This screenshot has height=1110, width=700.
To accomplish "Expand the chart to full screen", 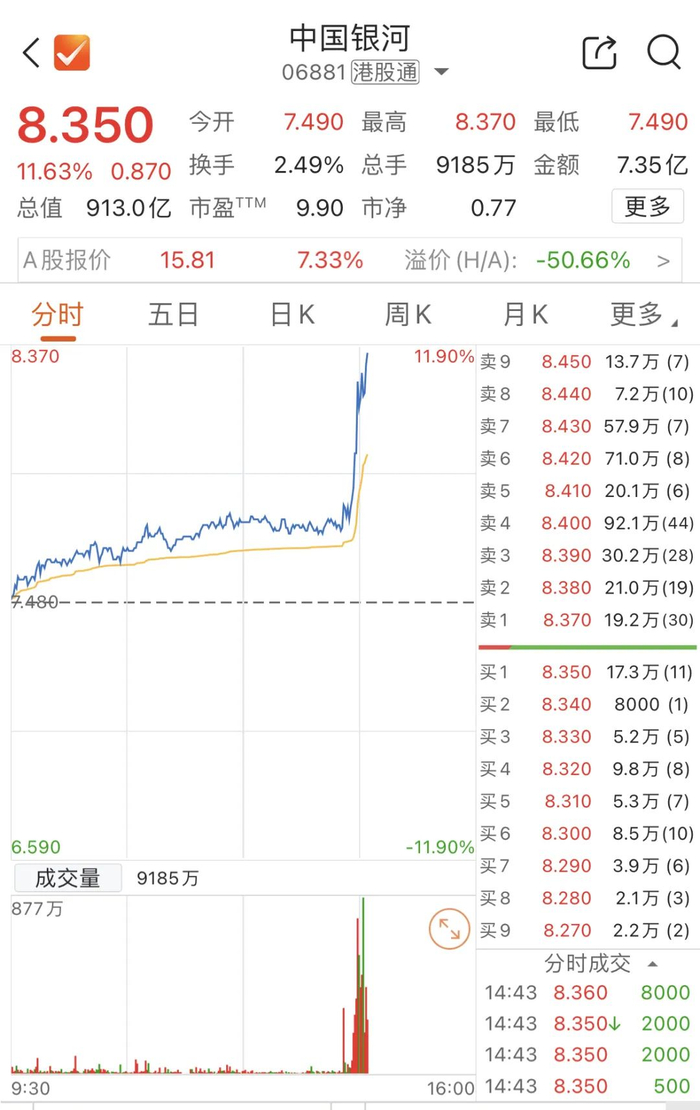I will 449,929.
